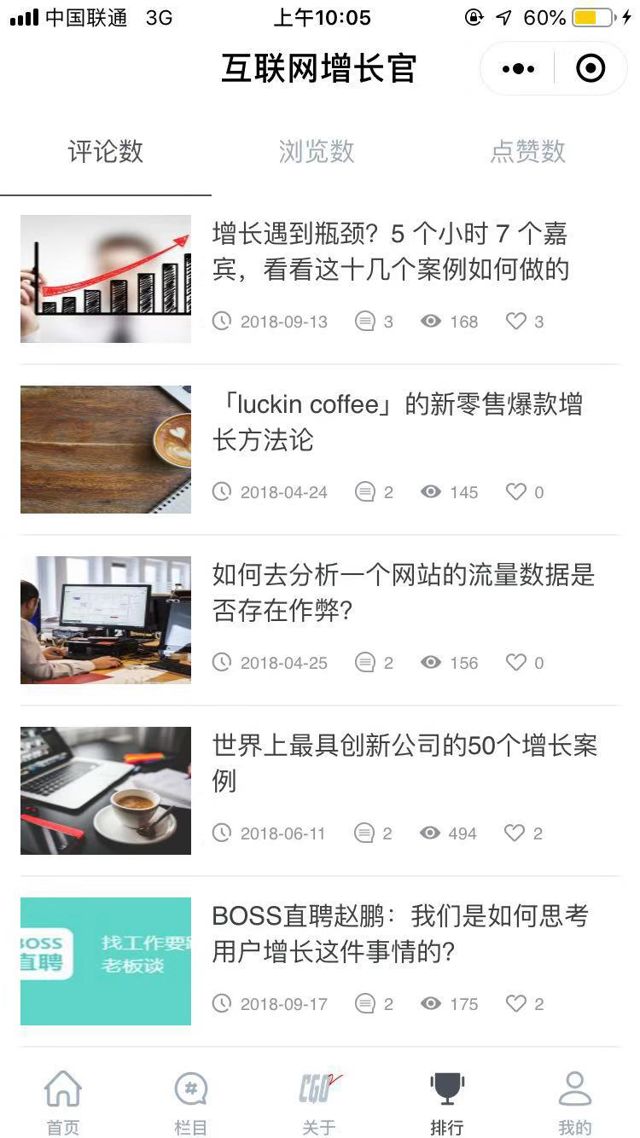View the BOSS直聘赵鹏 user growth article
Viewport: 640px width, 1138px height.
click(400, 933)
